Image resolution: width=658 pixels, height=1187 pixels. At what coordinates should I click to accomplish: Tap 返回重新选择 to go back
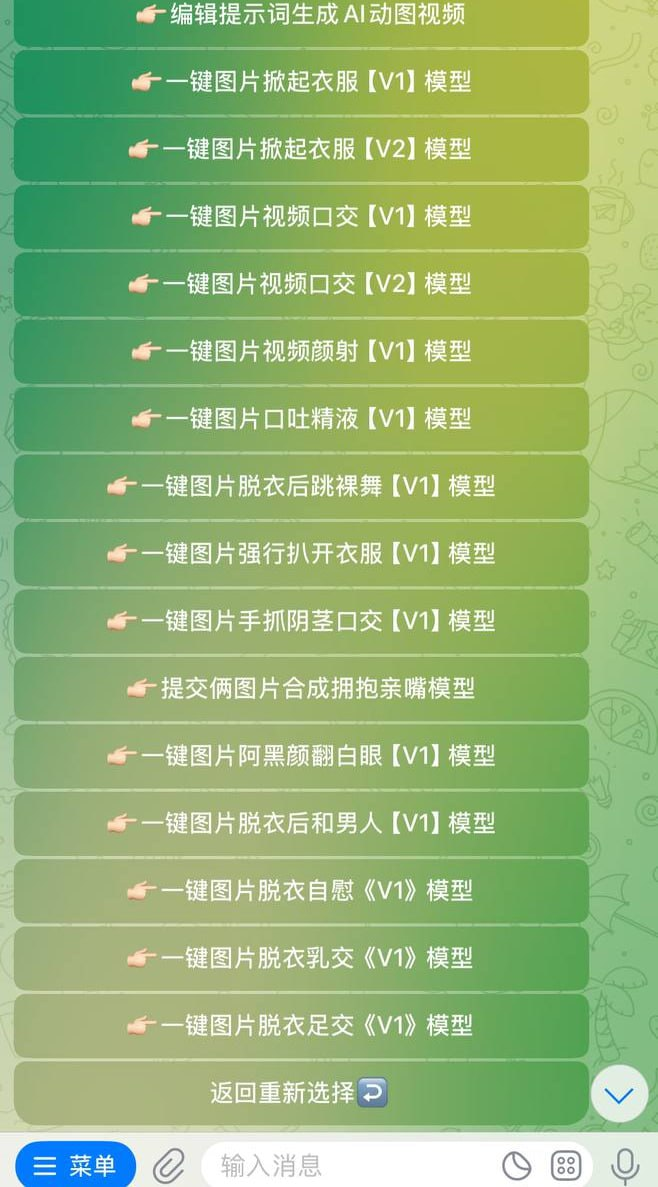pyautogui.click(x=300, y=1092)
